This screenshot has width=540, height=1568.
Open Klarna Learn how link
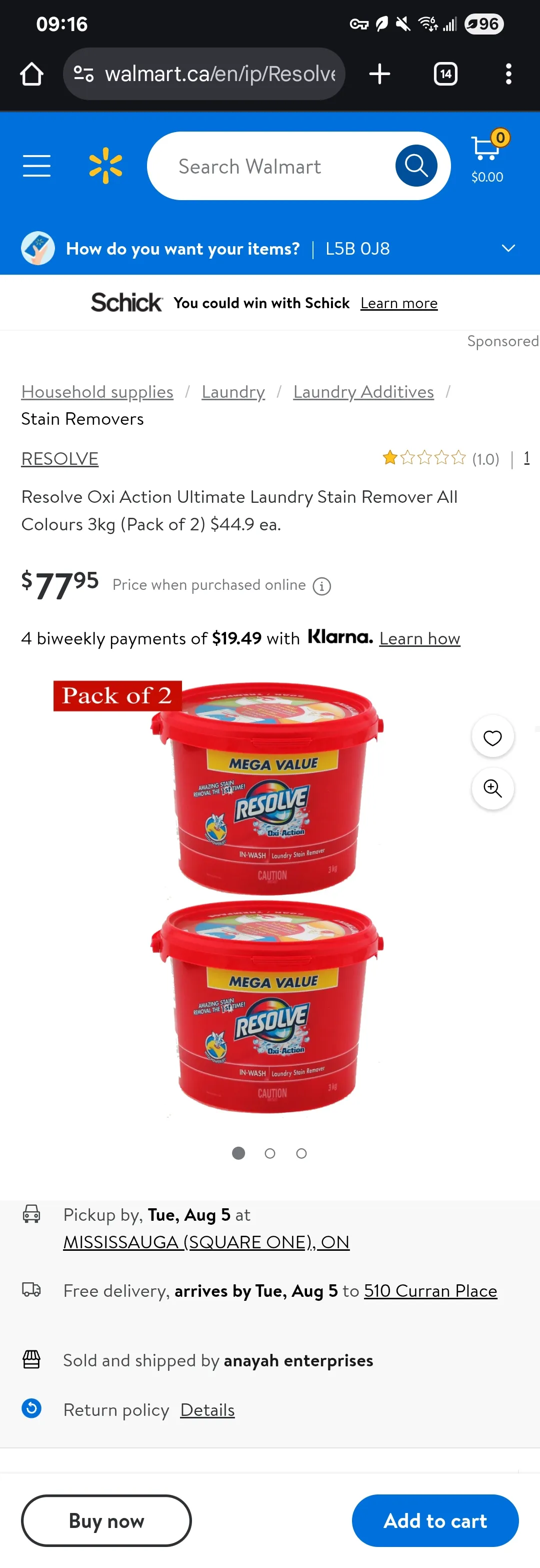pyautogui.click(x=419, y=638)
